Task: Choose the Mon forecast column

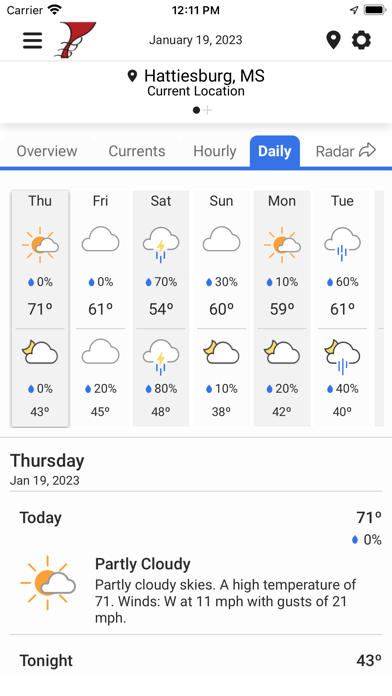Action: point(282,308)
